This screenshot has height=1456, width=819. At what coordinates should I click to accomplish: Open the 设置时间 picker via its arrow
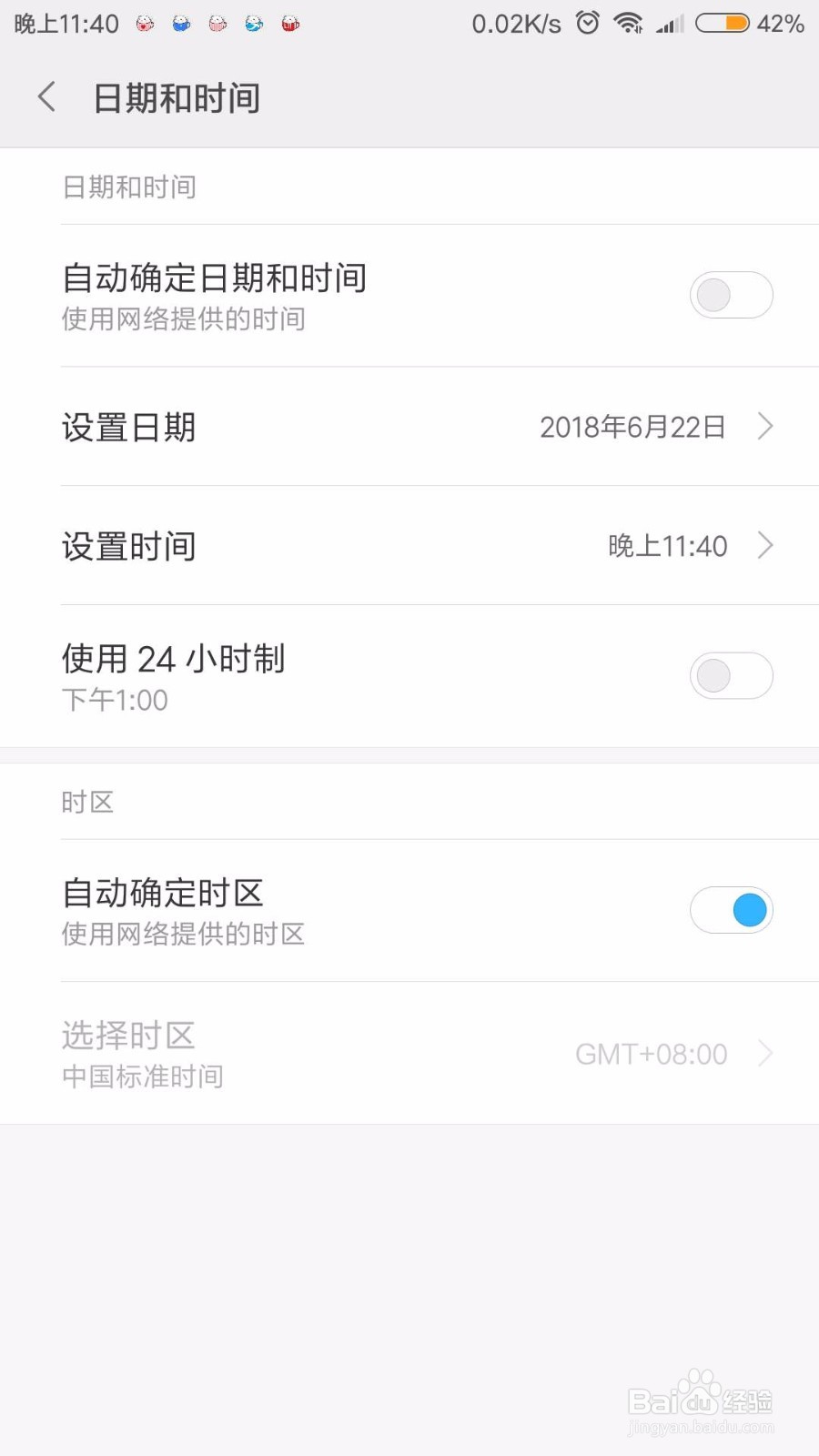click(x=765, y=546)
